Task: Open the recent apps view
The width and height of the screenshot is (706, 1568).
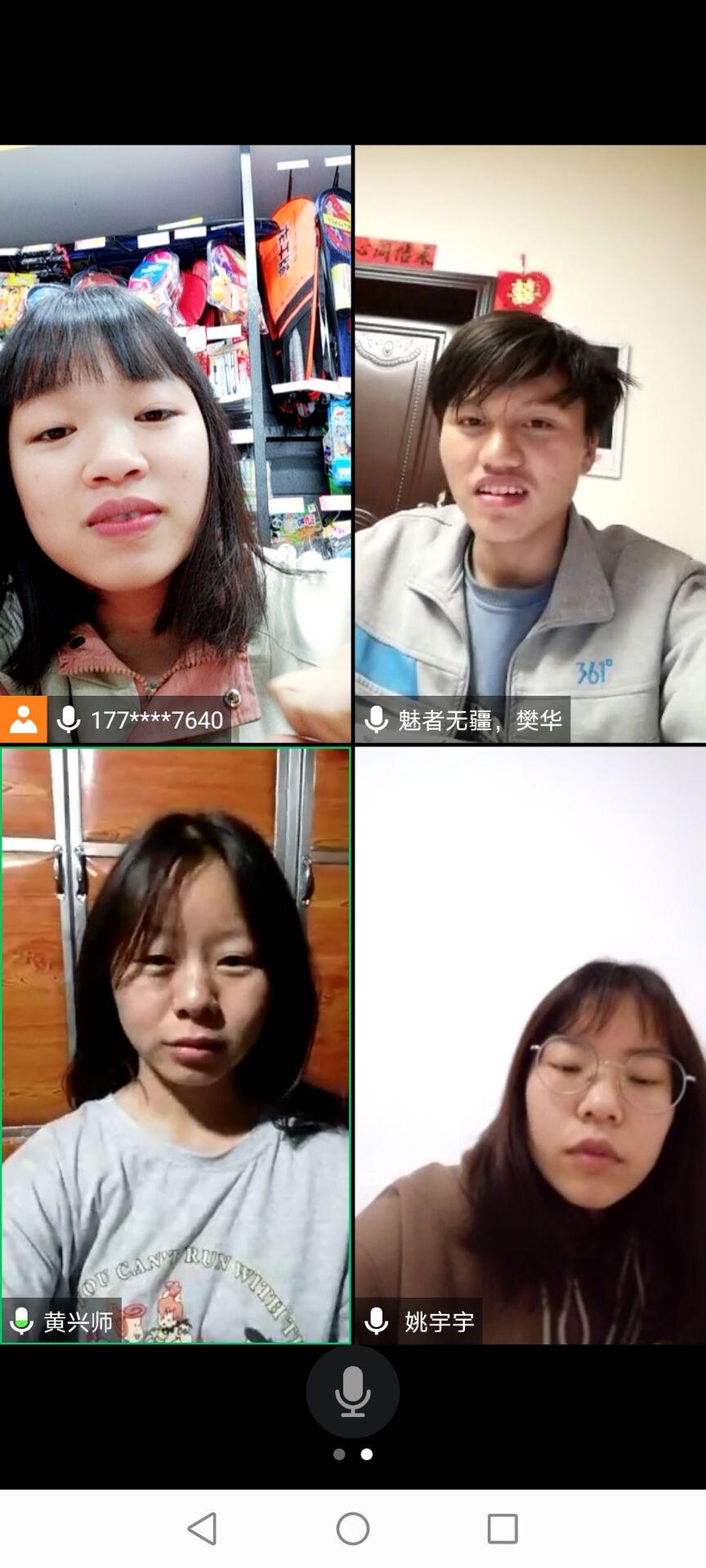Action: pos(503,1529)
